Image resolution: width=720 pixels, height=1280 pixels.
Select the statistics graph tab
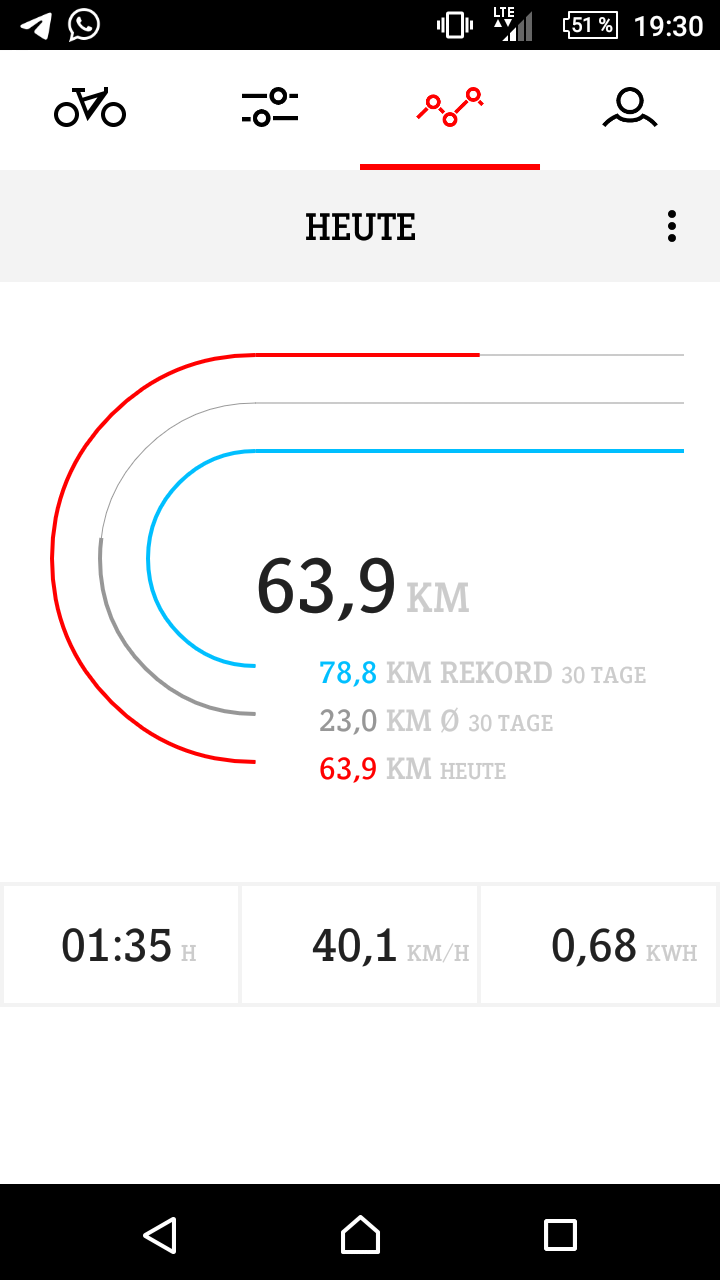point(450,108)
